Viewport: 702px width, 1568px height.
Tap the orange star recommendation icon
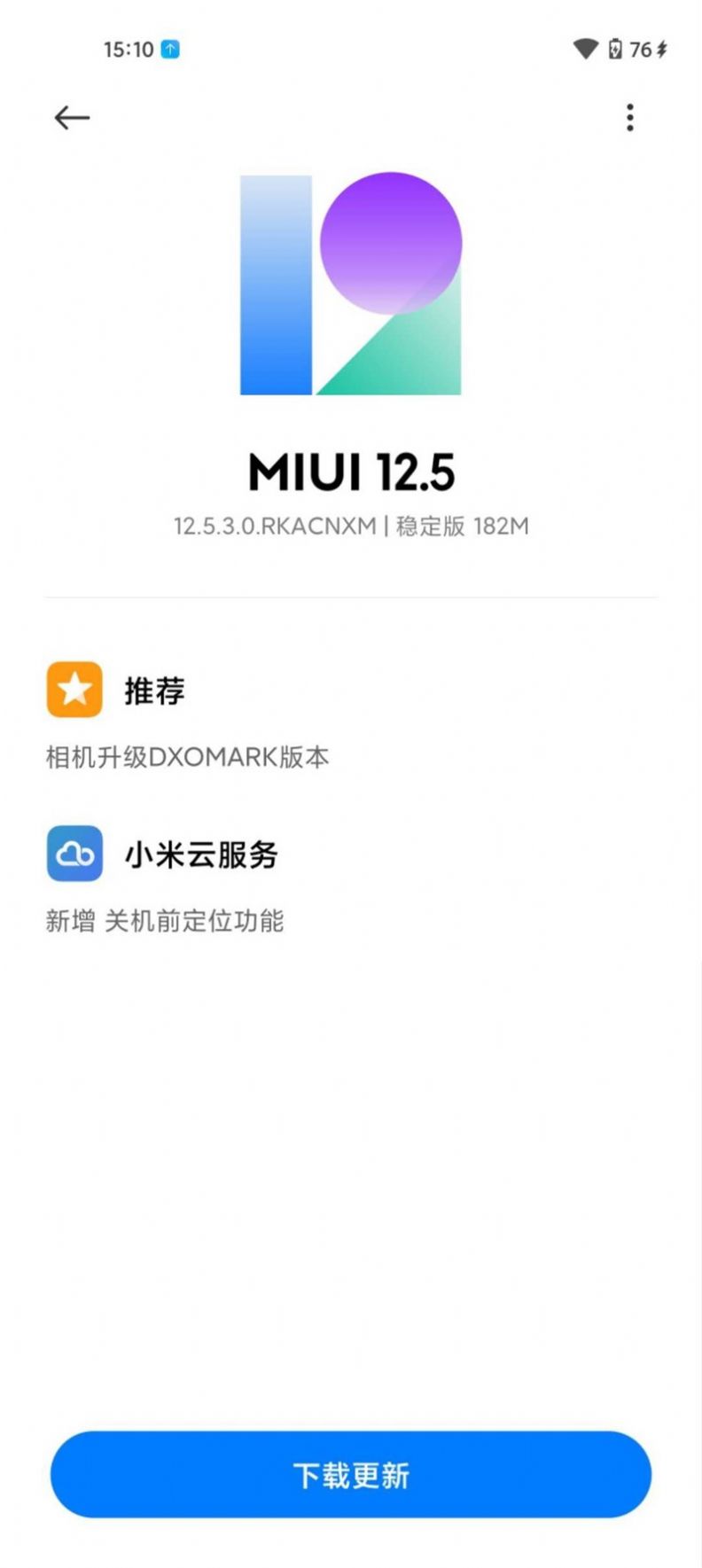[74, 690]
